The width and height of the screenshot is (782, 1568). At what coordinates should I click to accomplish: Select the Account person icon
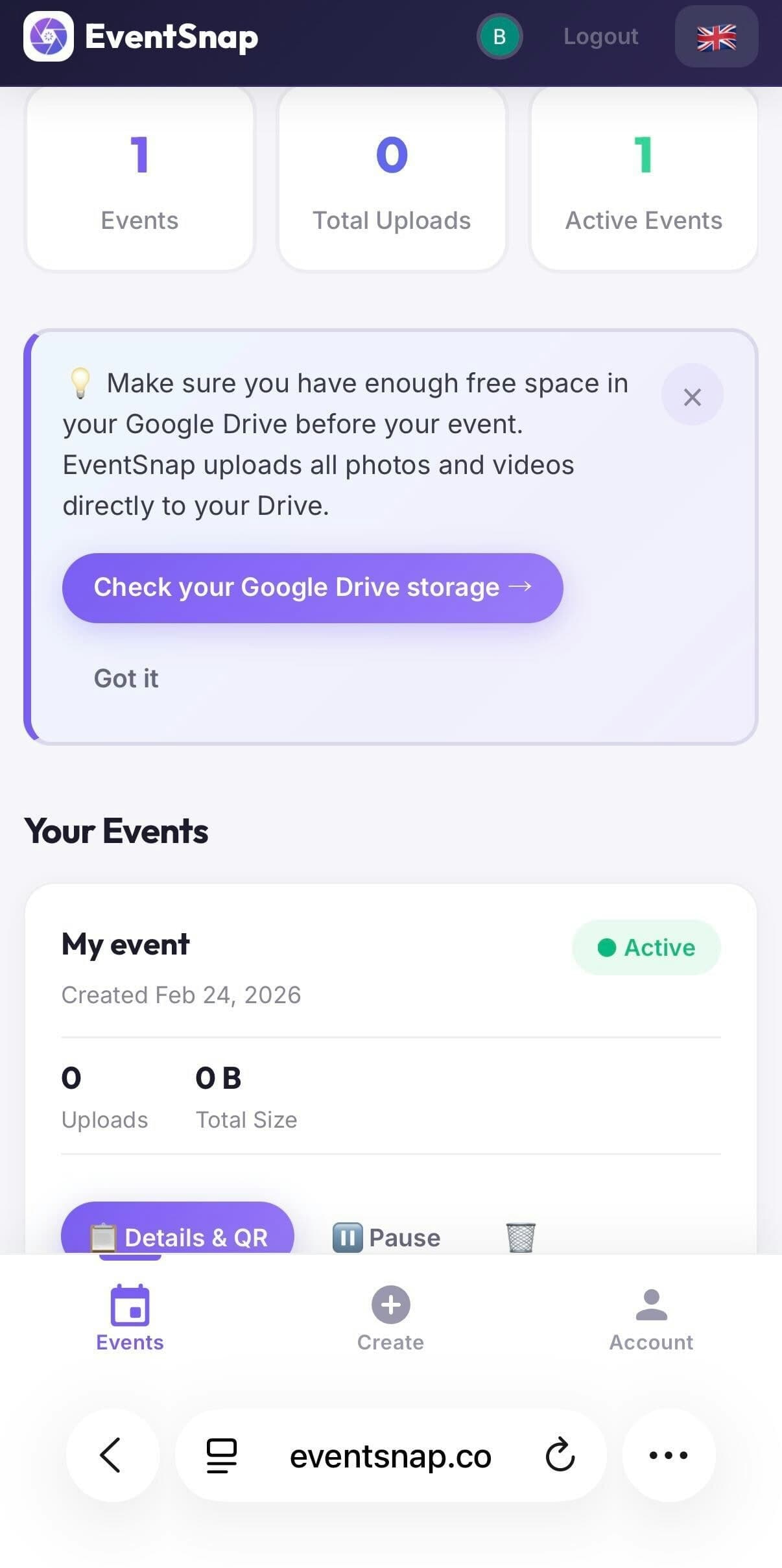coord(650,1305)
